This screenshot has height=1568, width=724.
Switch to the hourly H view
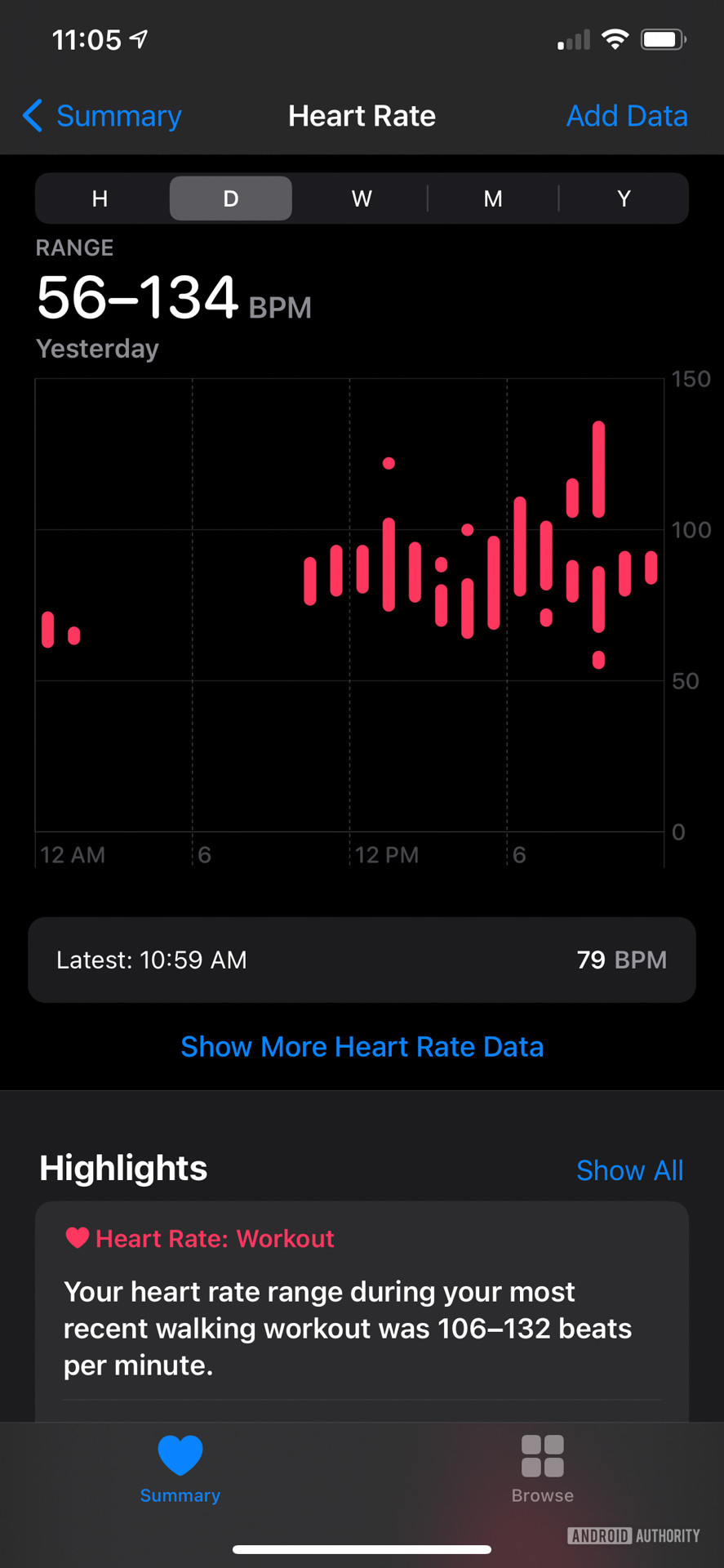coord(100,198)
